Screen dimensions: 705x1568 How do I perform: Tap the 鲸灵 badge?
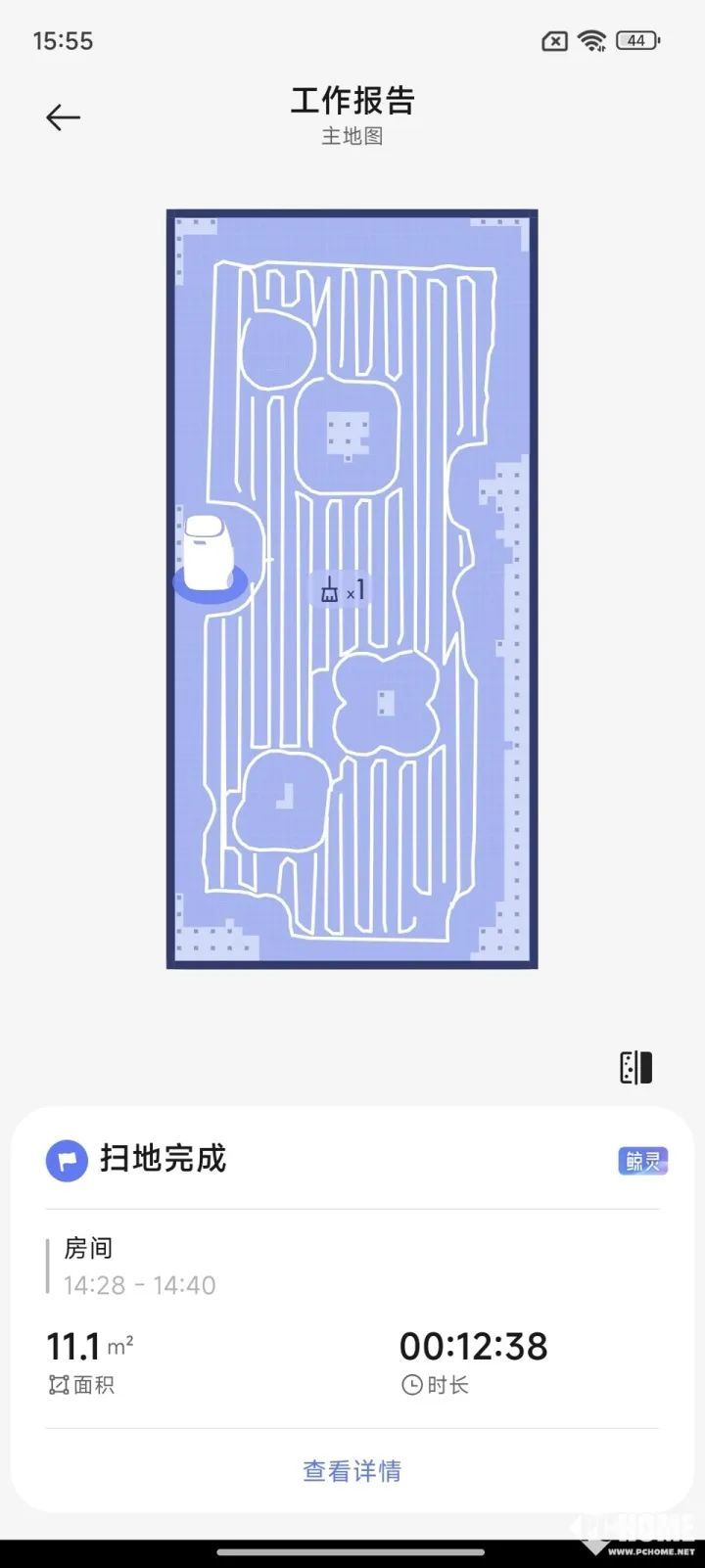[642, 1161]
